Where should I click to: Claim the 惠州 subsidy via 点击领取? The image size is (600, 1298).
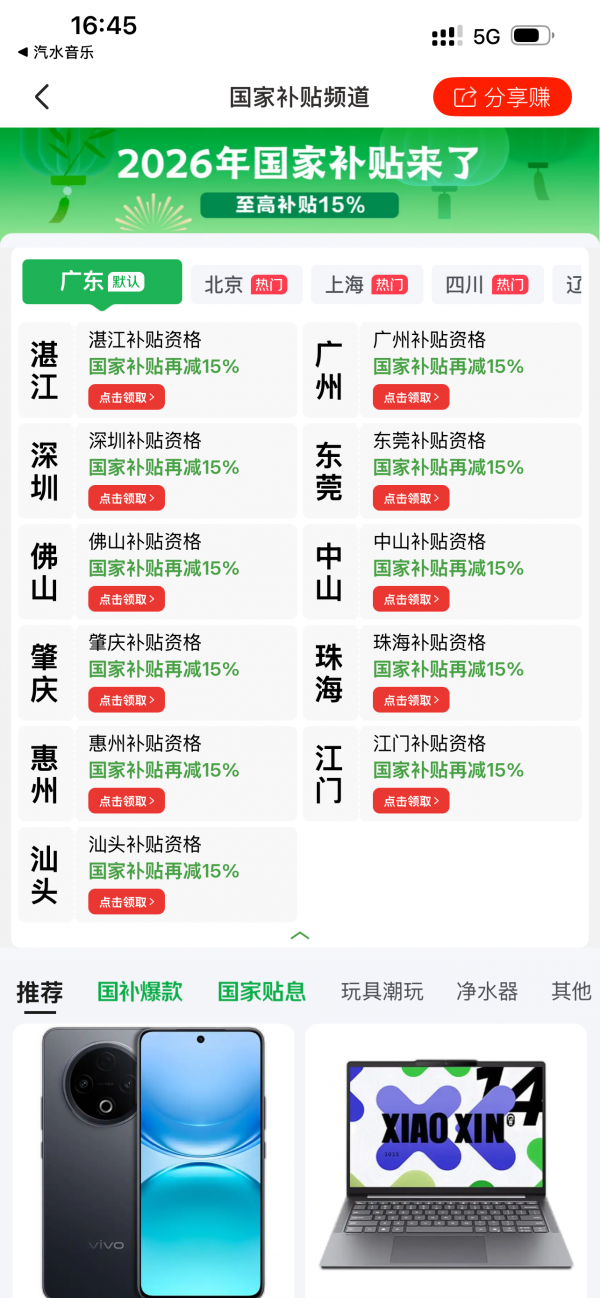126,801
